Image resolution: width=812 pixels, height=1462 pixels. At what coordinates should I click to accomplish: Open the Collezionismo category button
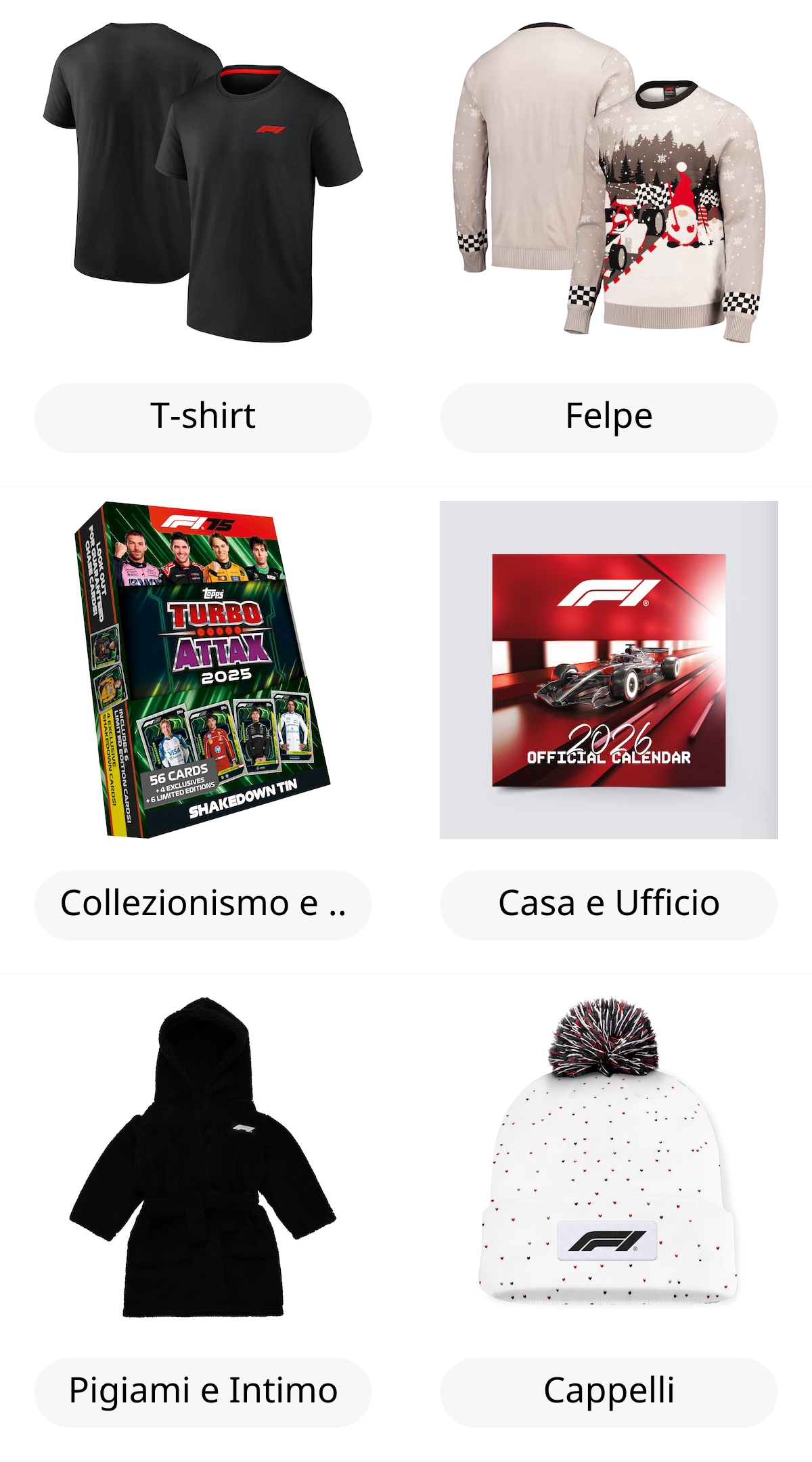click(202, 904)
